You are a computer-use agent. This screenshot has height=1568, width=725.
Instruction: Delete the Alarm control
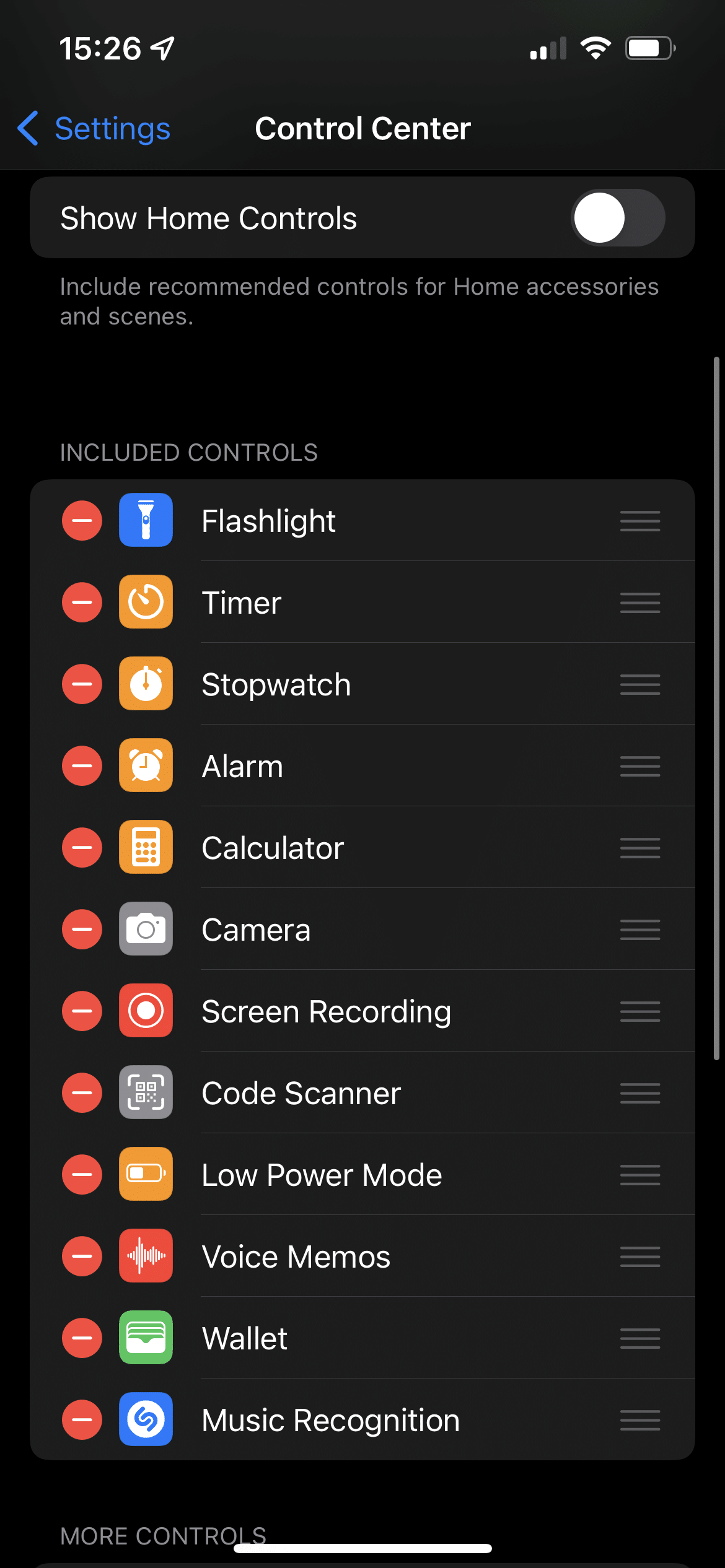tap(82, 766)
